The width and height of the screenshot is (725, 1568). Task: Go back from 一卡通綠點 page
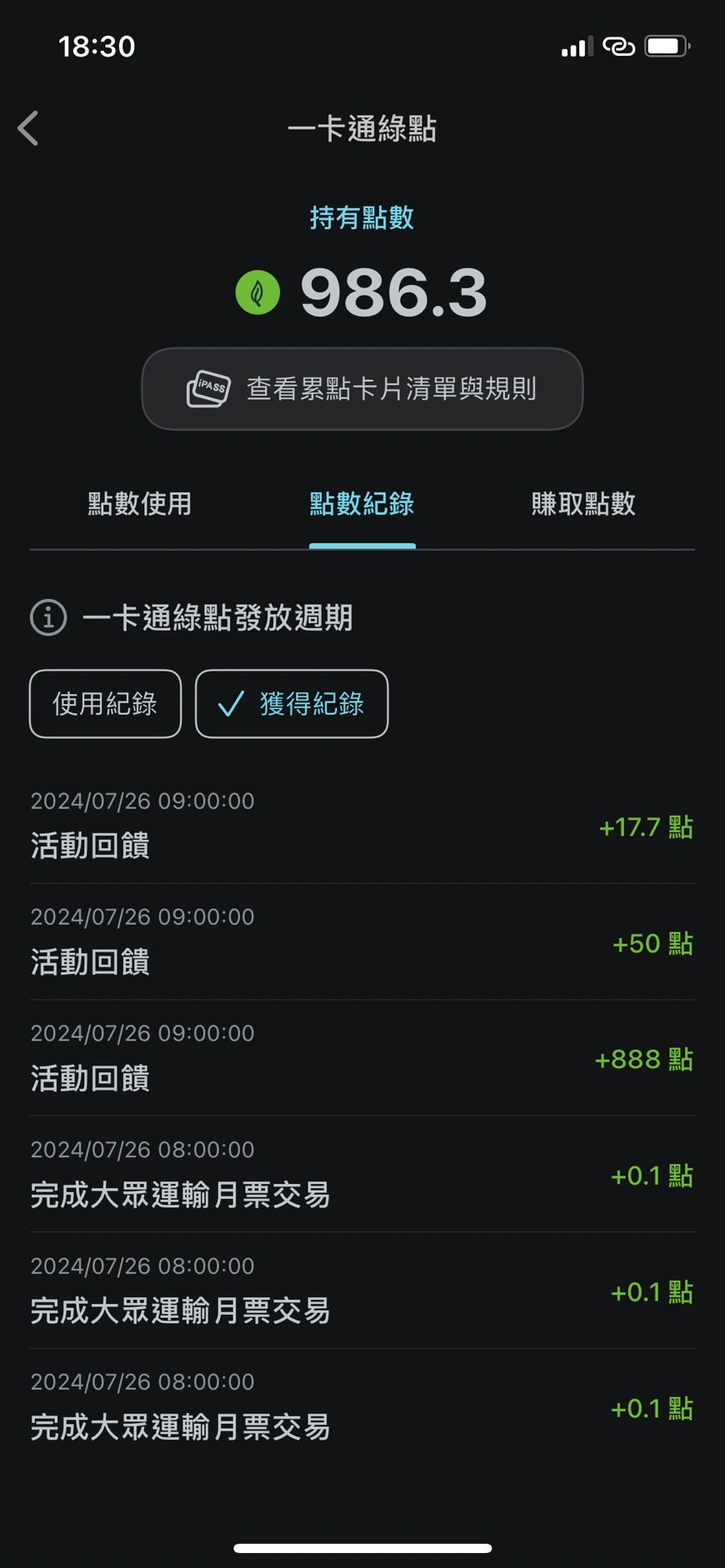(x=28, y=128)
